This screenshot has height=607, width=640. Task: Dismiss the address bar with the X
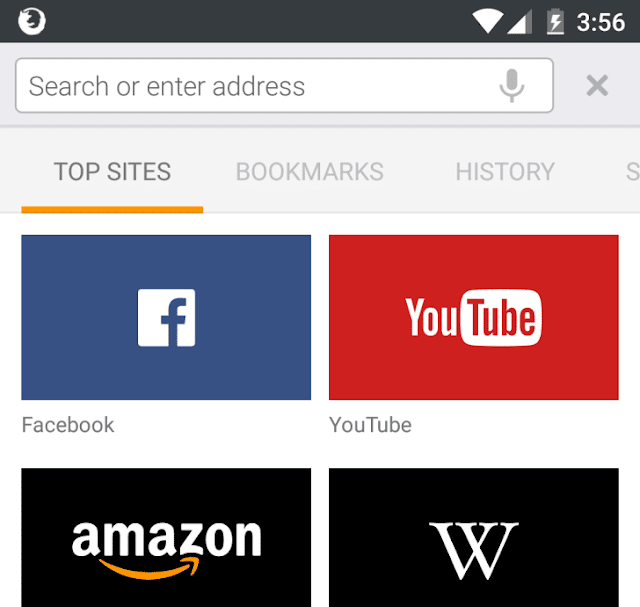pyautogui.click(x=597, y=86)
